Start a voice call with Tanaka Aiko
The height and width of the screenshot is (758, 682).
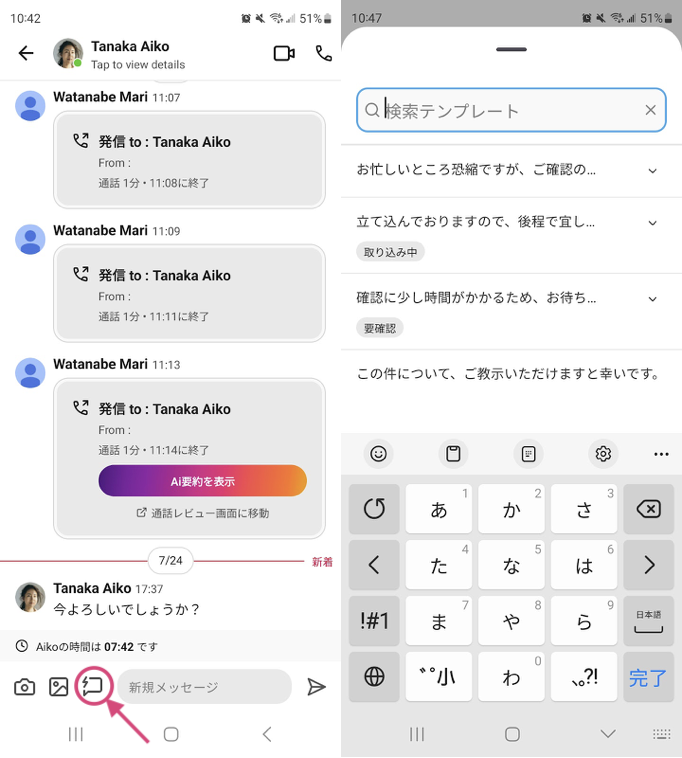click(x=323, y=54)
